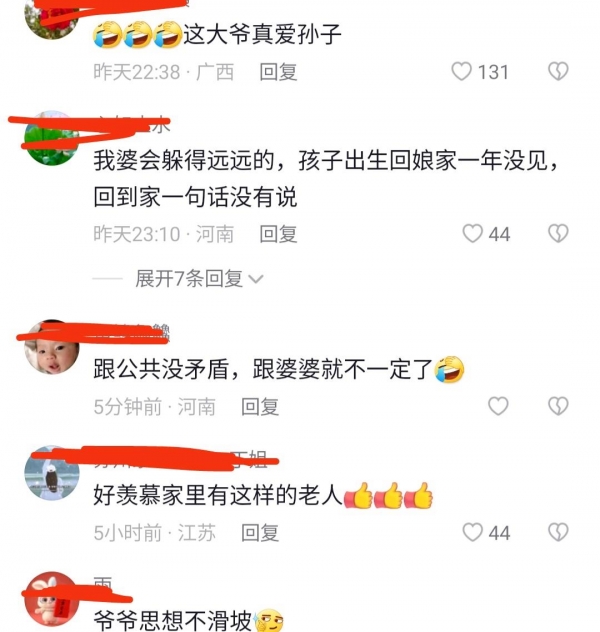Expand 展开7条回复
The image size is (600, 632).
pyautogui.click(x=198, y=279)
